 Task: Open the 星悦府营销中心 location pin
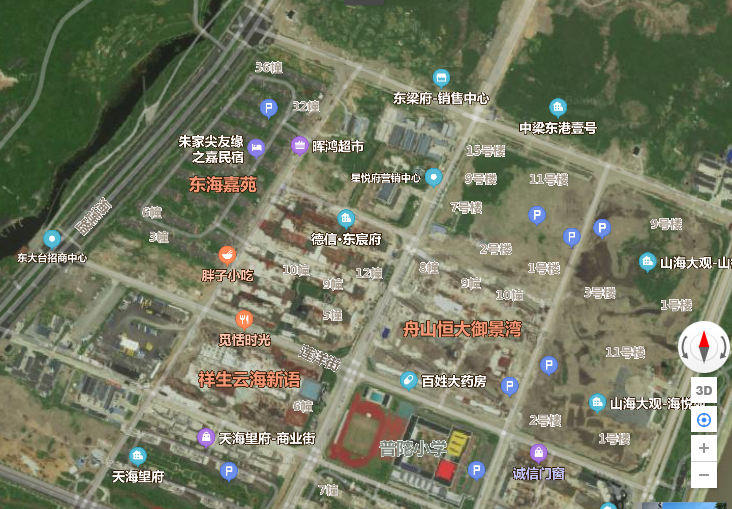433,177
